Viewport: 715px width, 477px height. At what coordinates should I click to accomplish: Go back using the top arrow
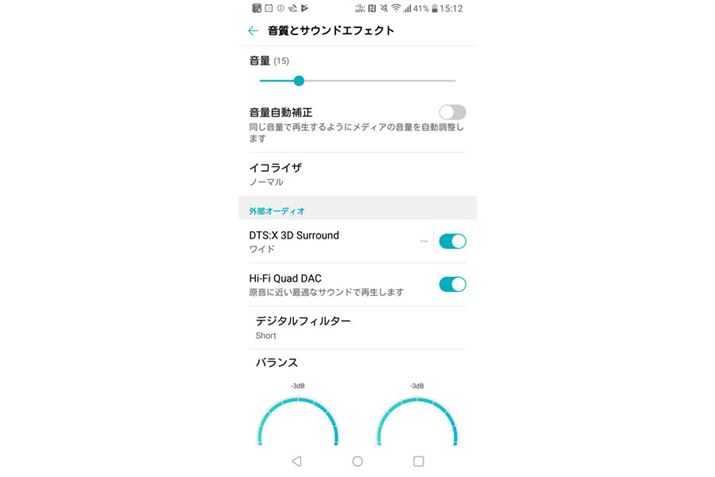(x=253, y=31)
